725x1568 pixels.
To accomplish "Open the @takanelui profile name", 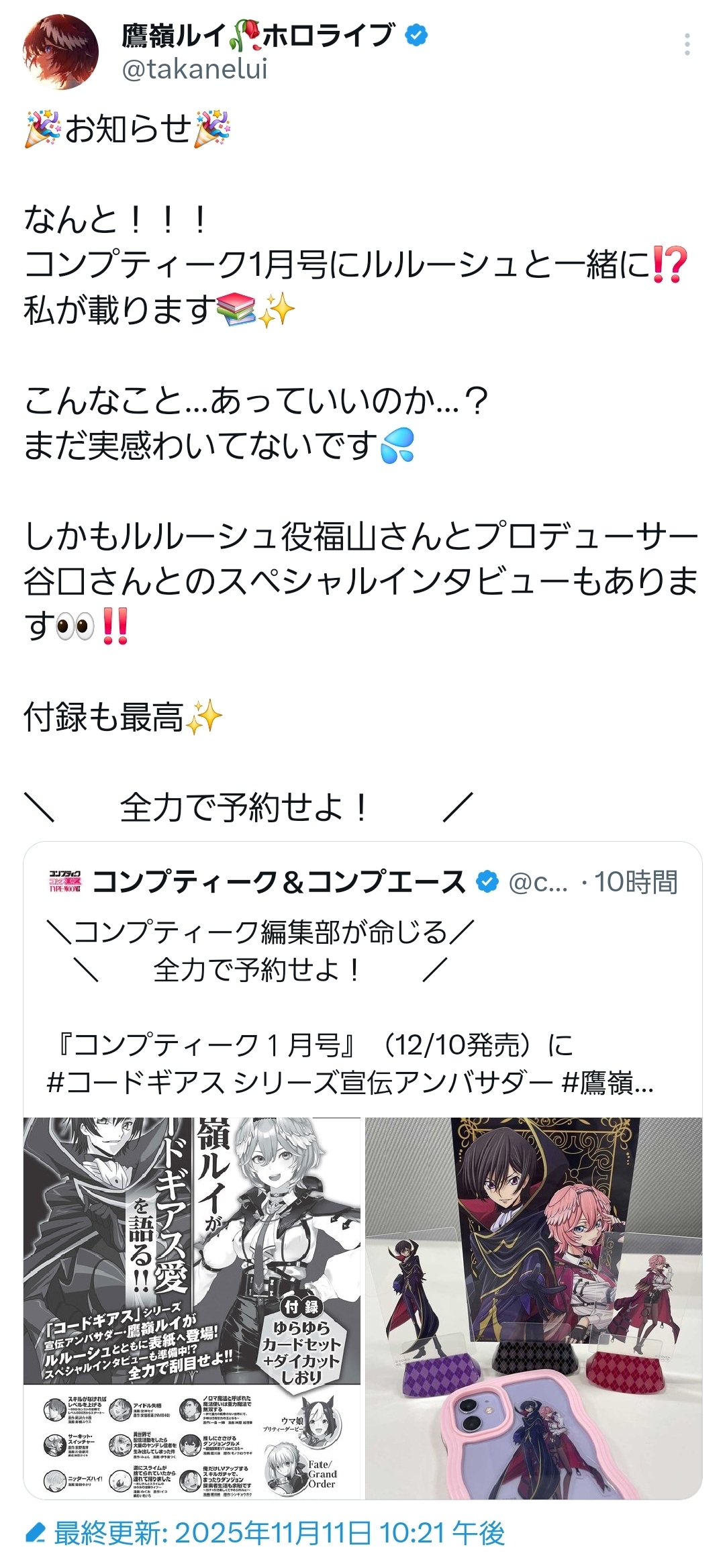I will (195, 69).
